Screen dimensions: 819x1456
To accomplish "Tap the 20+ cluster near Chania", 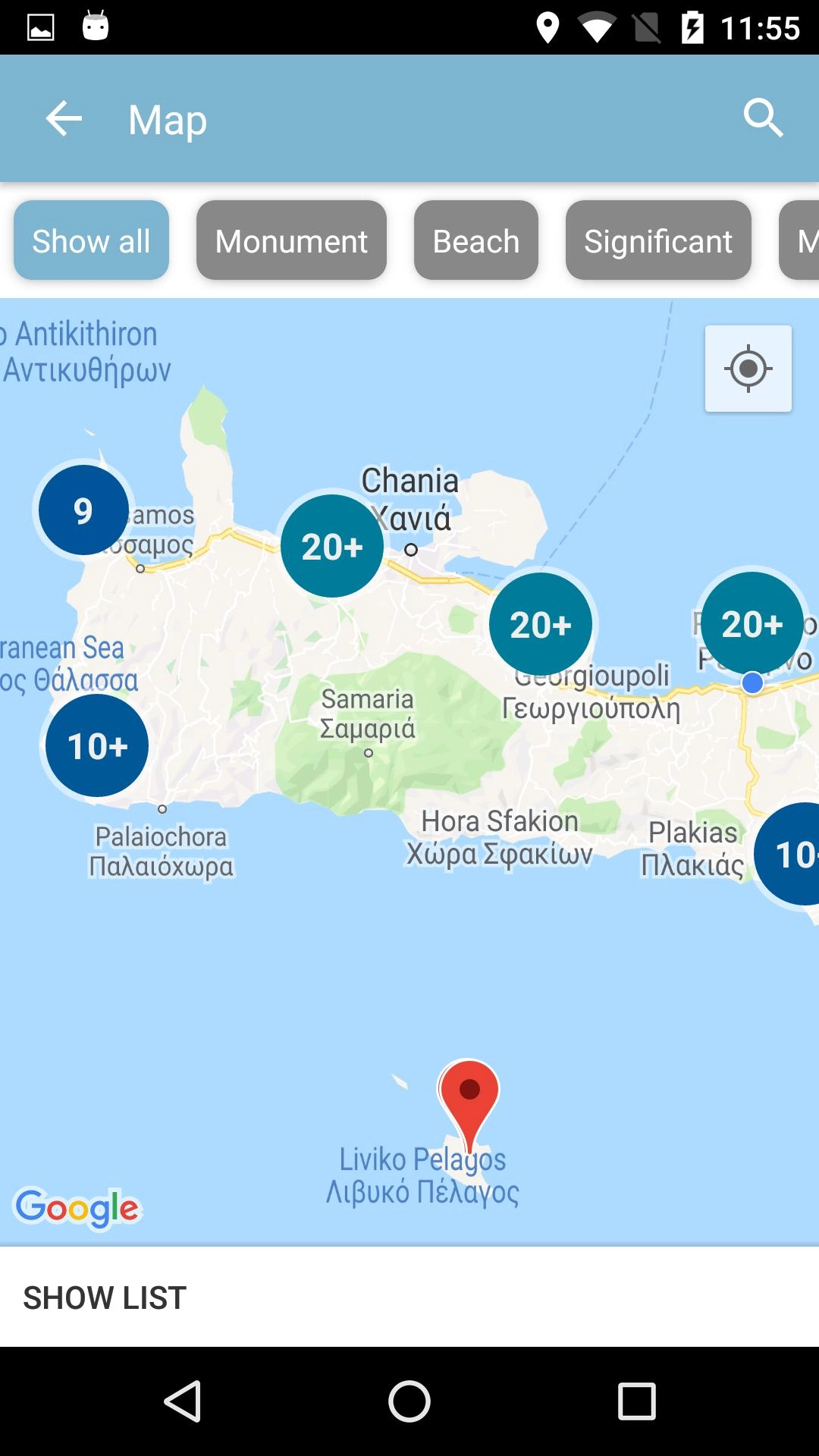I will (332, 546).
